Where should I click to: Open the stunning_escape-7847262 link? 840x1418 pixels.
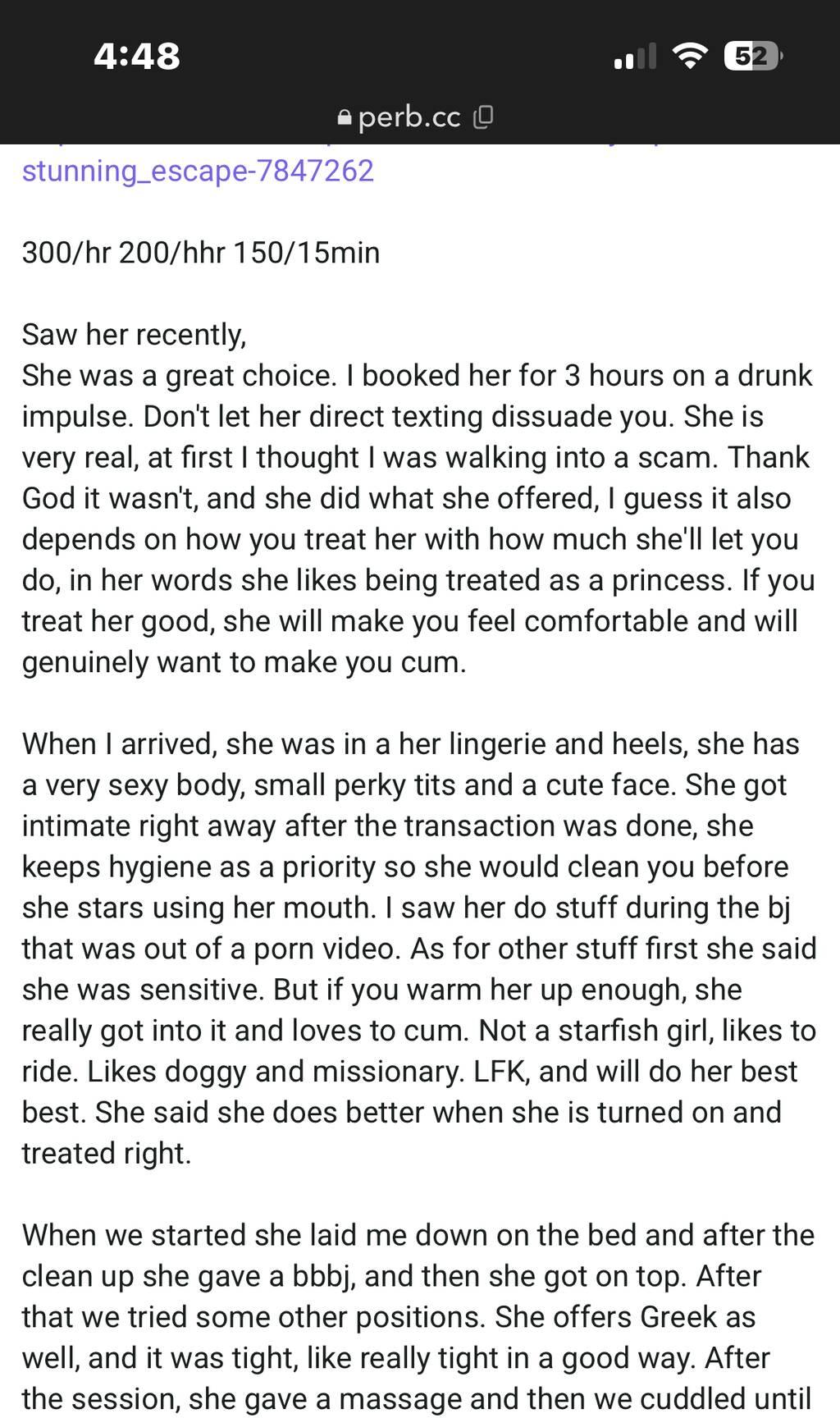tap(198, 171)
